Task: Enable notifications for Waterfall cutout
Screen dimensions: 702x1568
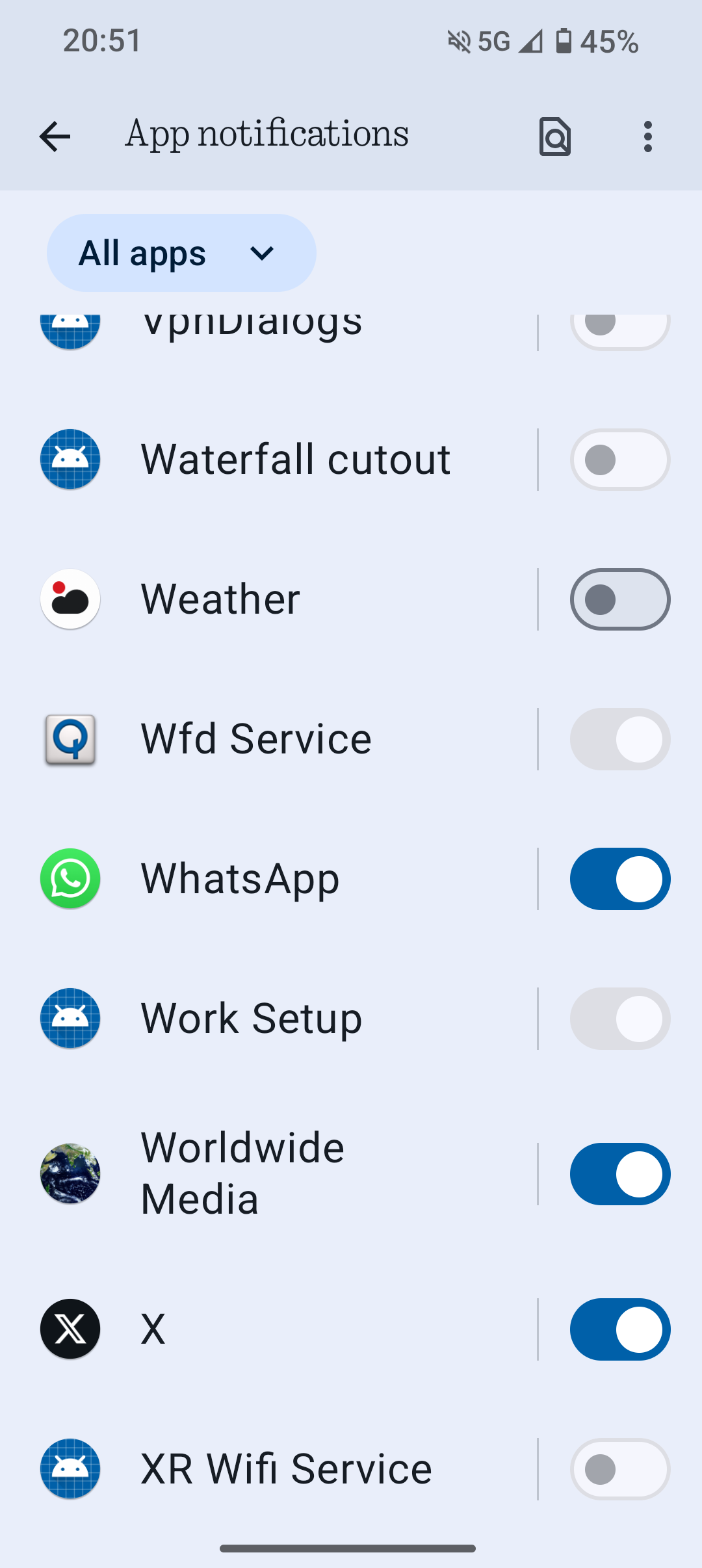Action: 620,460
